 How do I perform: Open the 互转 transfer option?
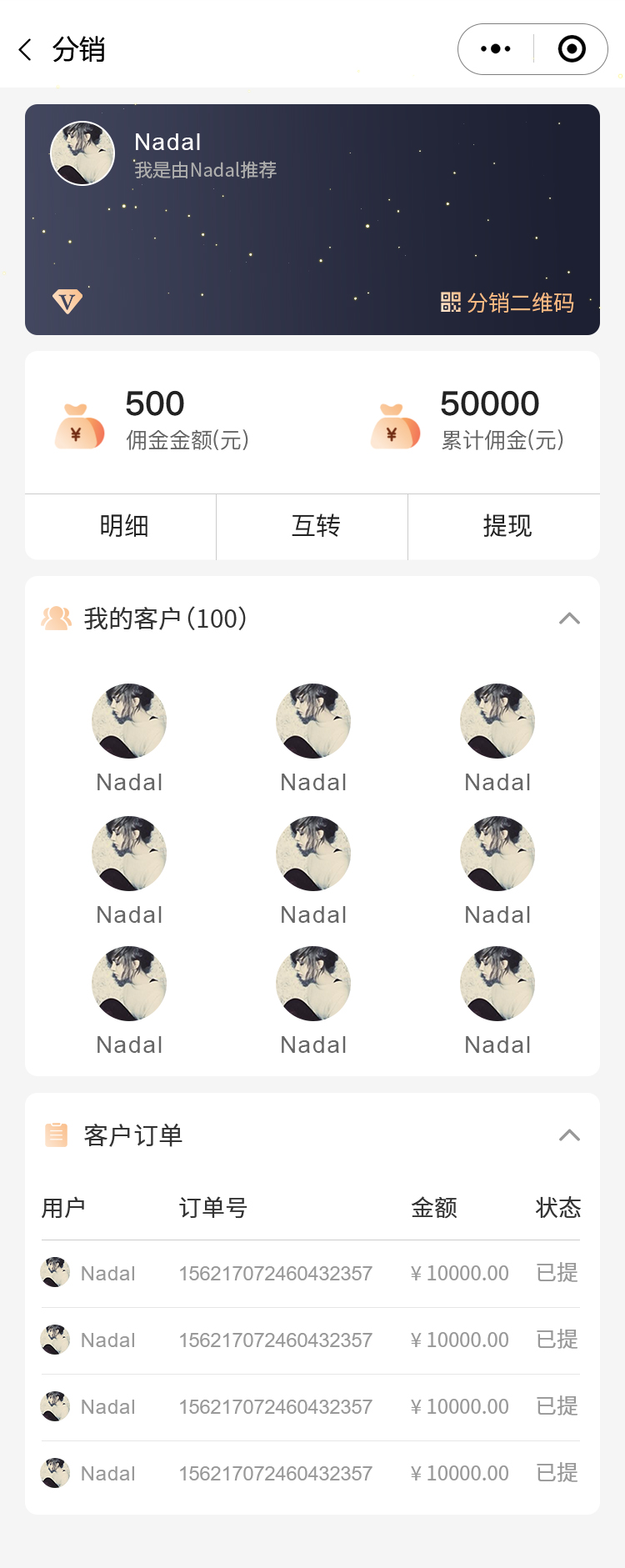point(315,526)
